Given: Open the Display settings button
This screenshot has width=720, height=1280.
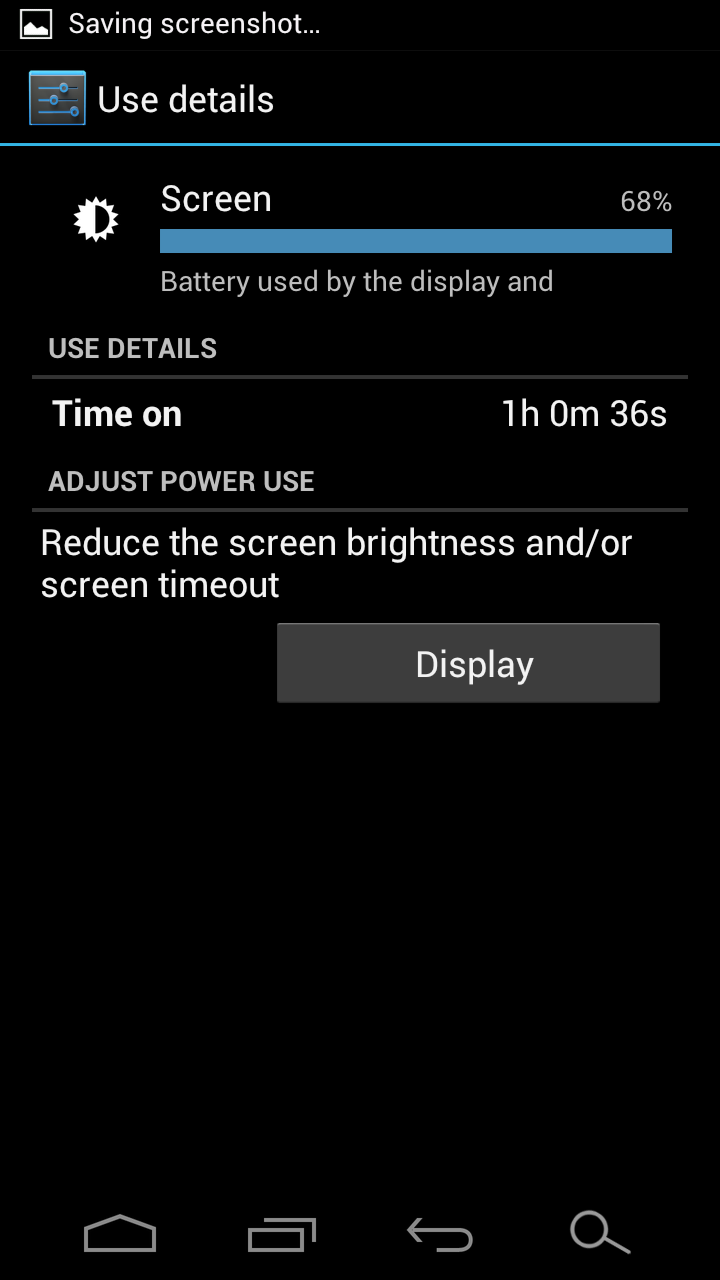Looking at the screenshot, I should [x=468, y=664].
